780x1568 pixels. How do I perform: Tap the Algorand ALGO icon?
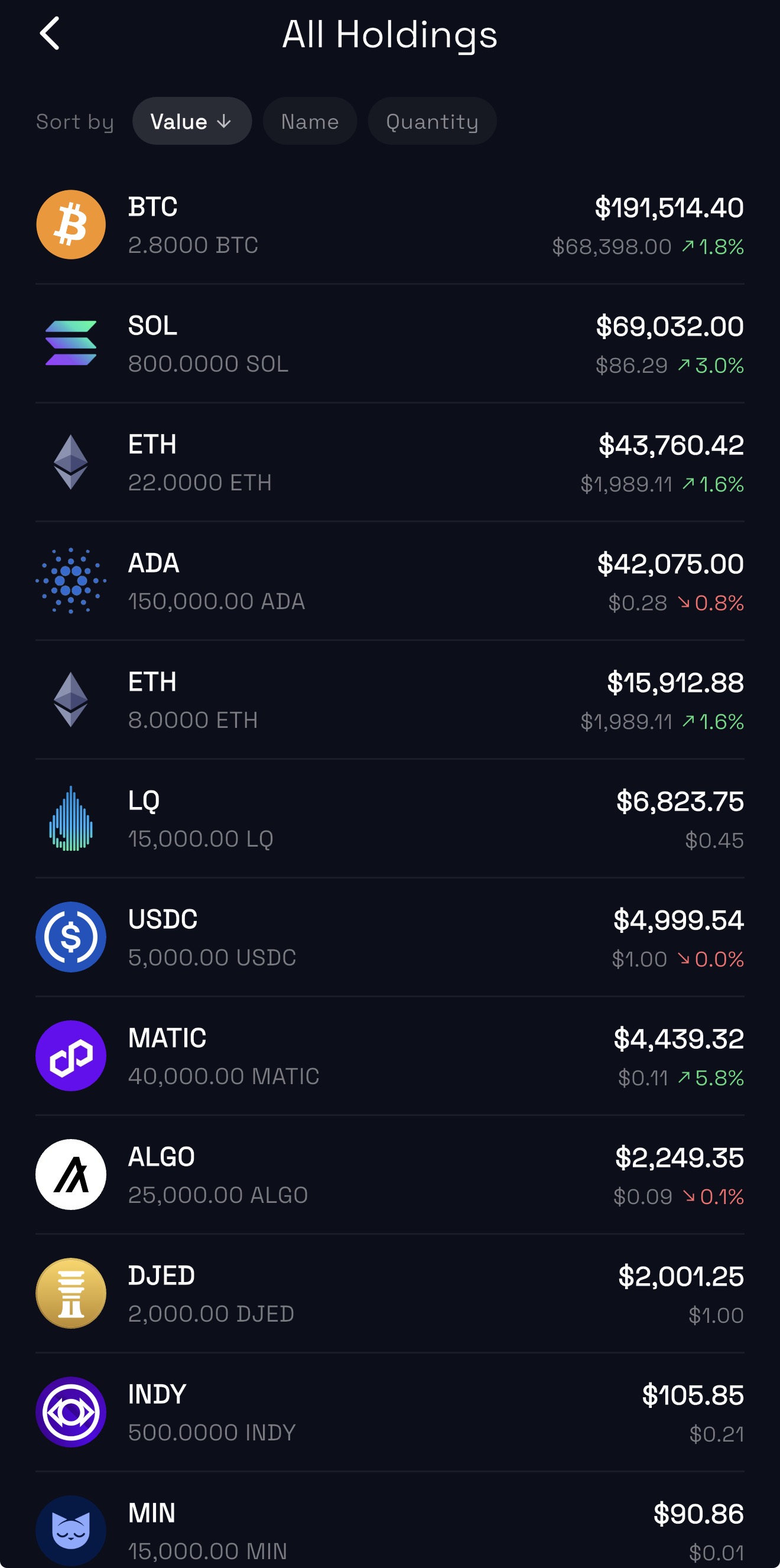pyautogui.click(x=71, y=1173)
